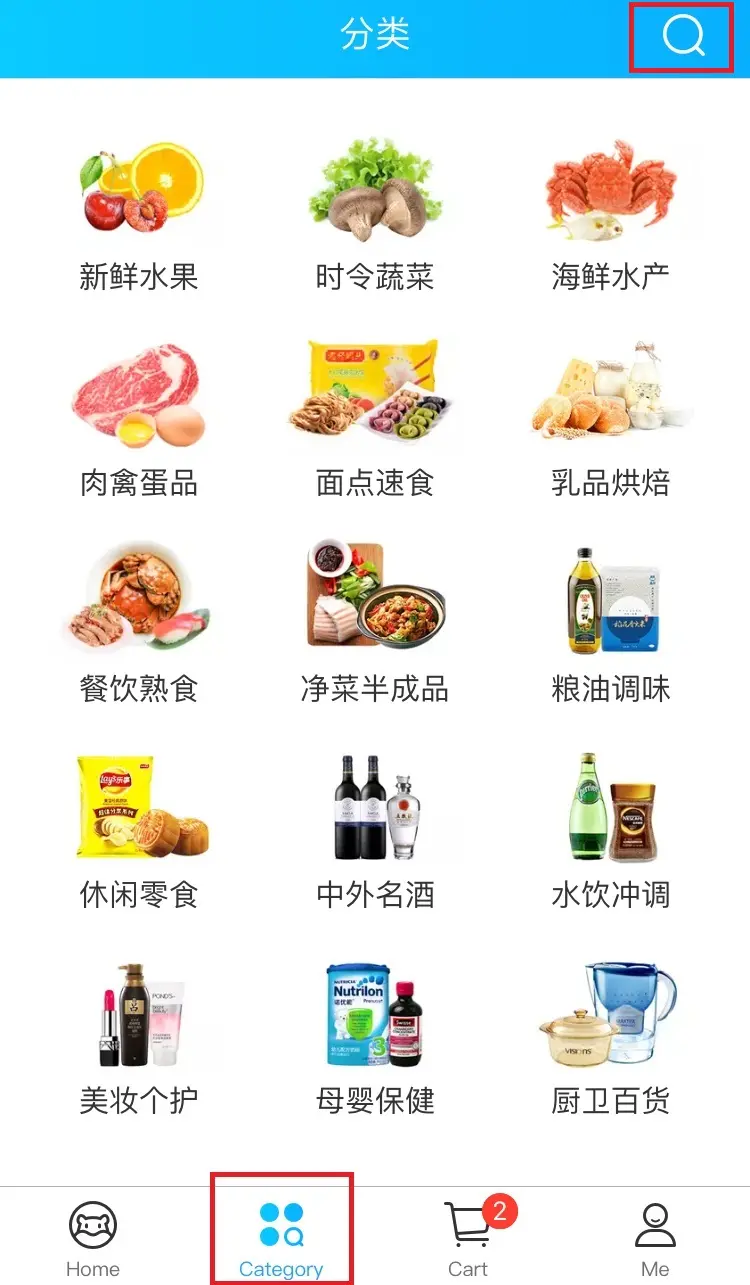
Task: Select the 时令蔬菜 vegetables category icon
Action: [x=375, y=192]
